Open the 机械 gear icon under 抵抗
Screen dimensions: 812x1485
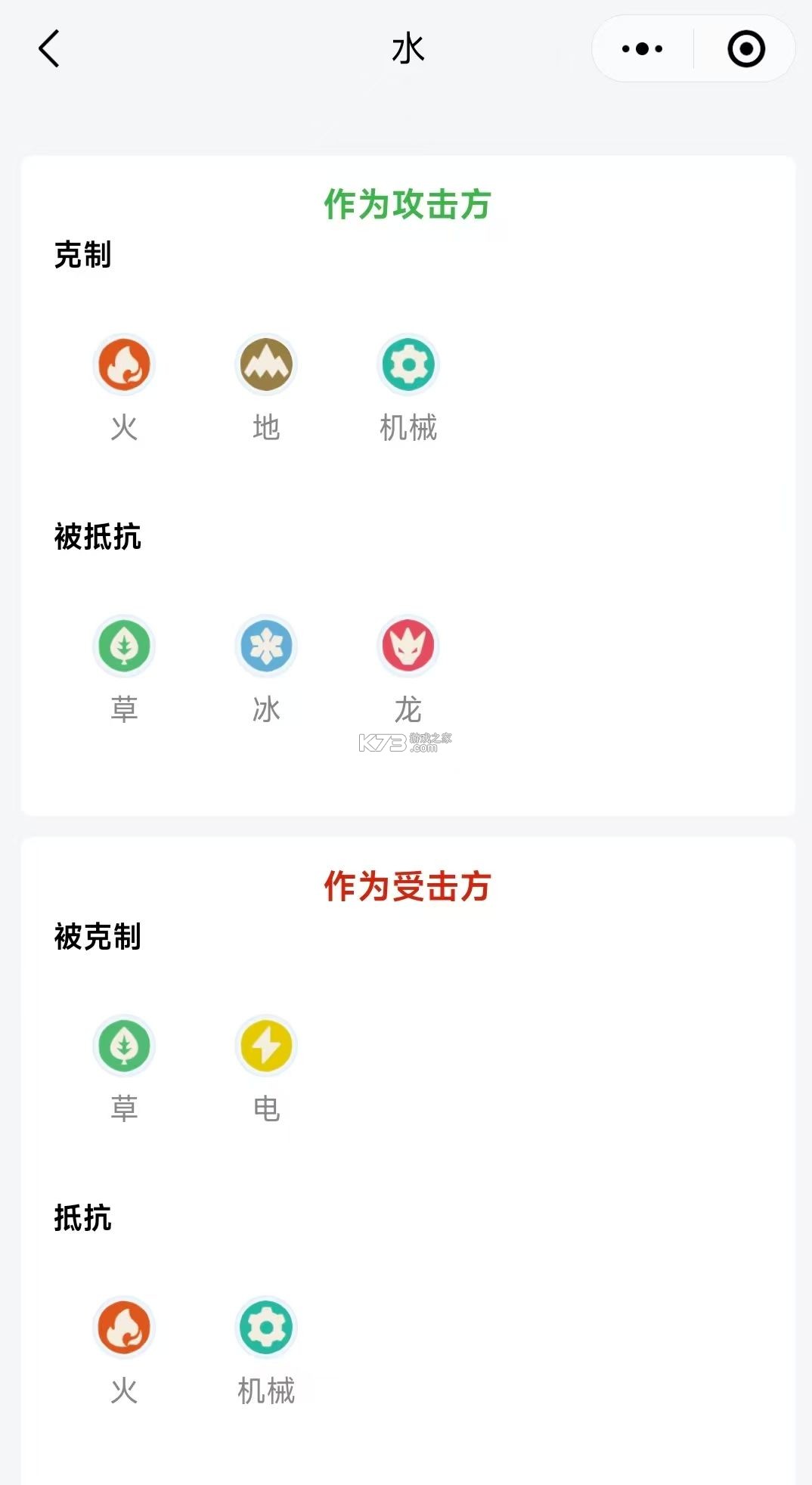(x=265, y=1328)
